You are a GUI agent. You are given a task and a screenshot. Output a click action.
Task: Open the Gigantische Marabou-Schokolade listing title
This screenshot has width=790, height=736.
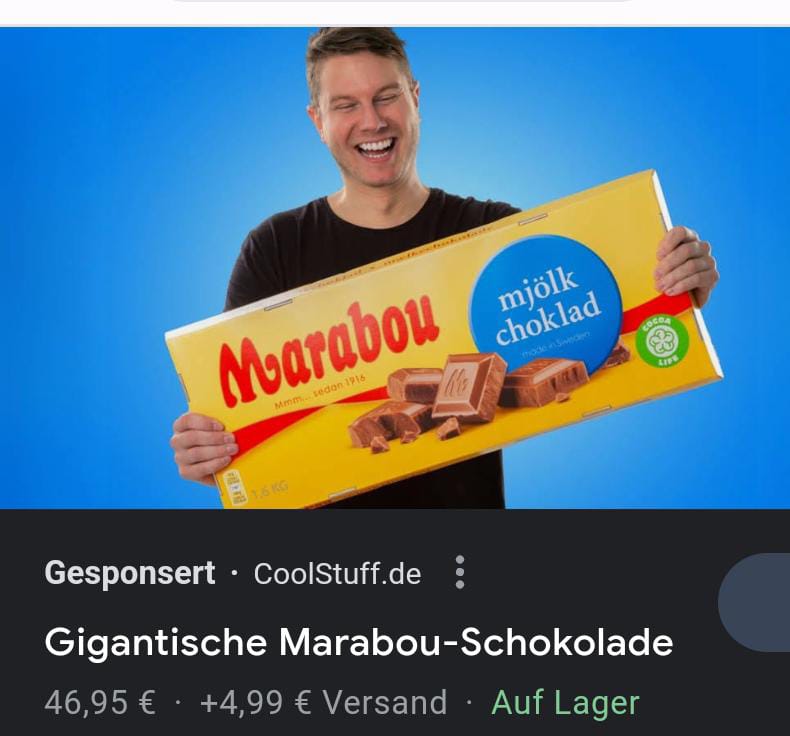358,642
